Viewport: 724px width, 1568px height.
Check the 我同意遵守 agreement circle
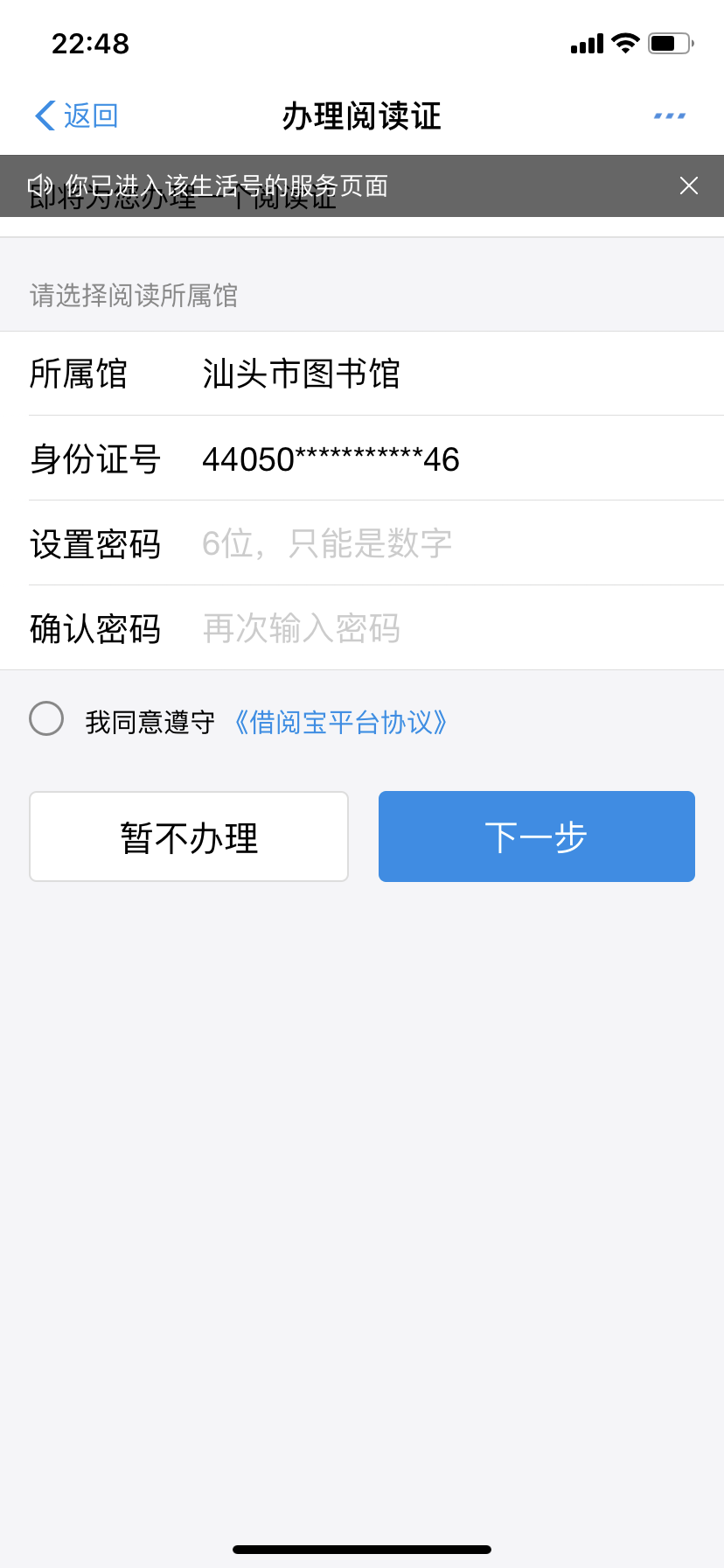tap(46, 719)
